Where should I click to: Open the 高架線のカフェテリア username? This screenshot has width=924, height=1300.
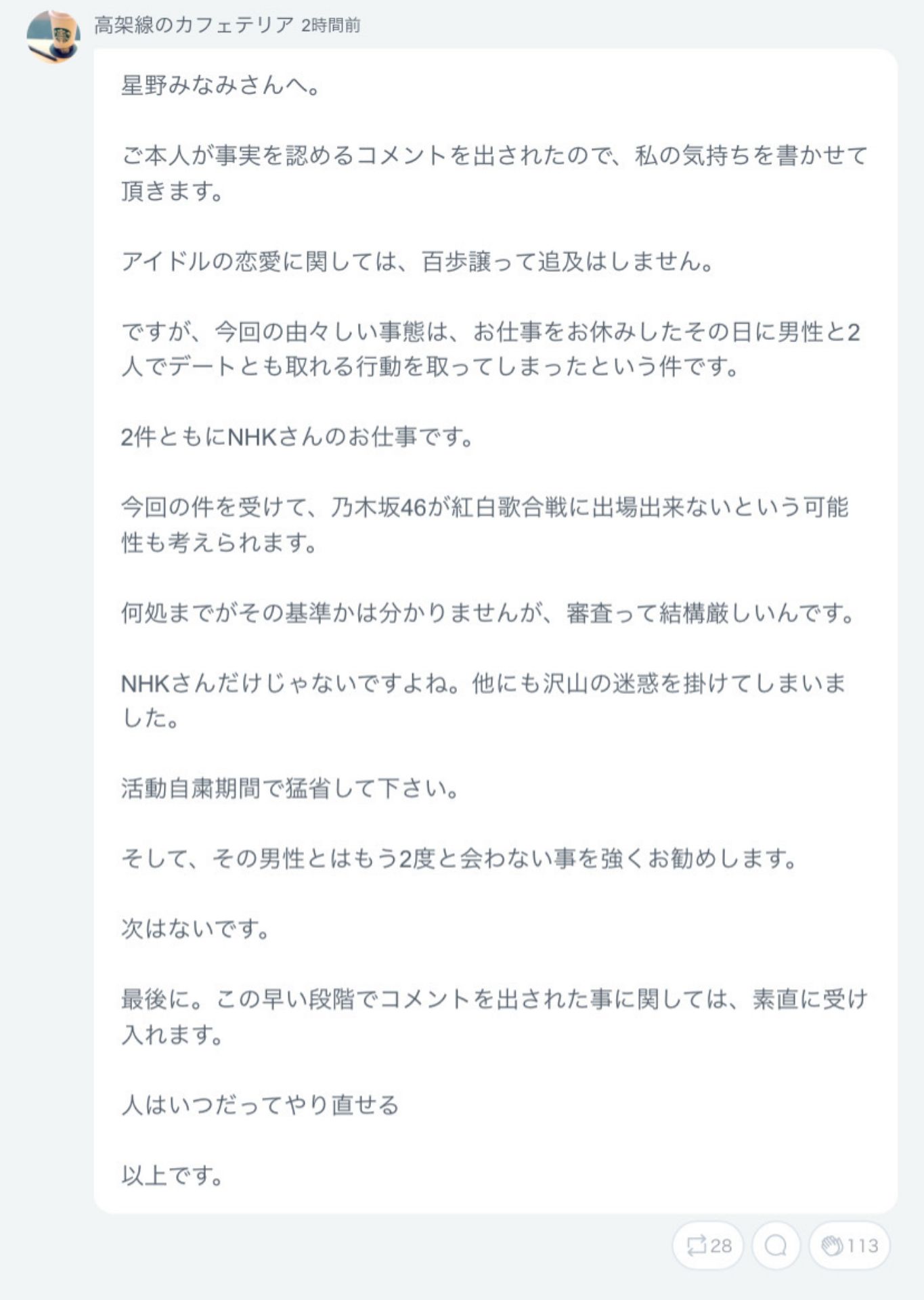pos(193,26)
